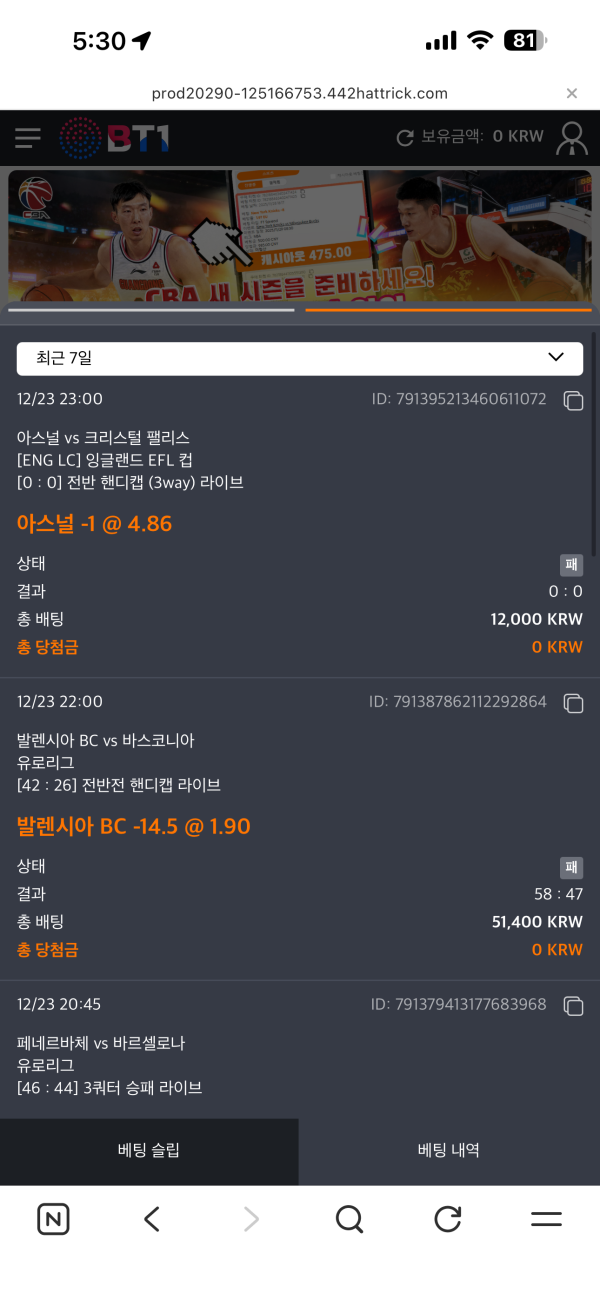Screen dimensions: 600x1300
Task: Open the CBA season promo banner
Action: tap(300, 236)
